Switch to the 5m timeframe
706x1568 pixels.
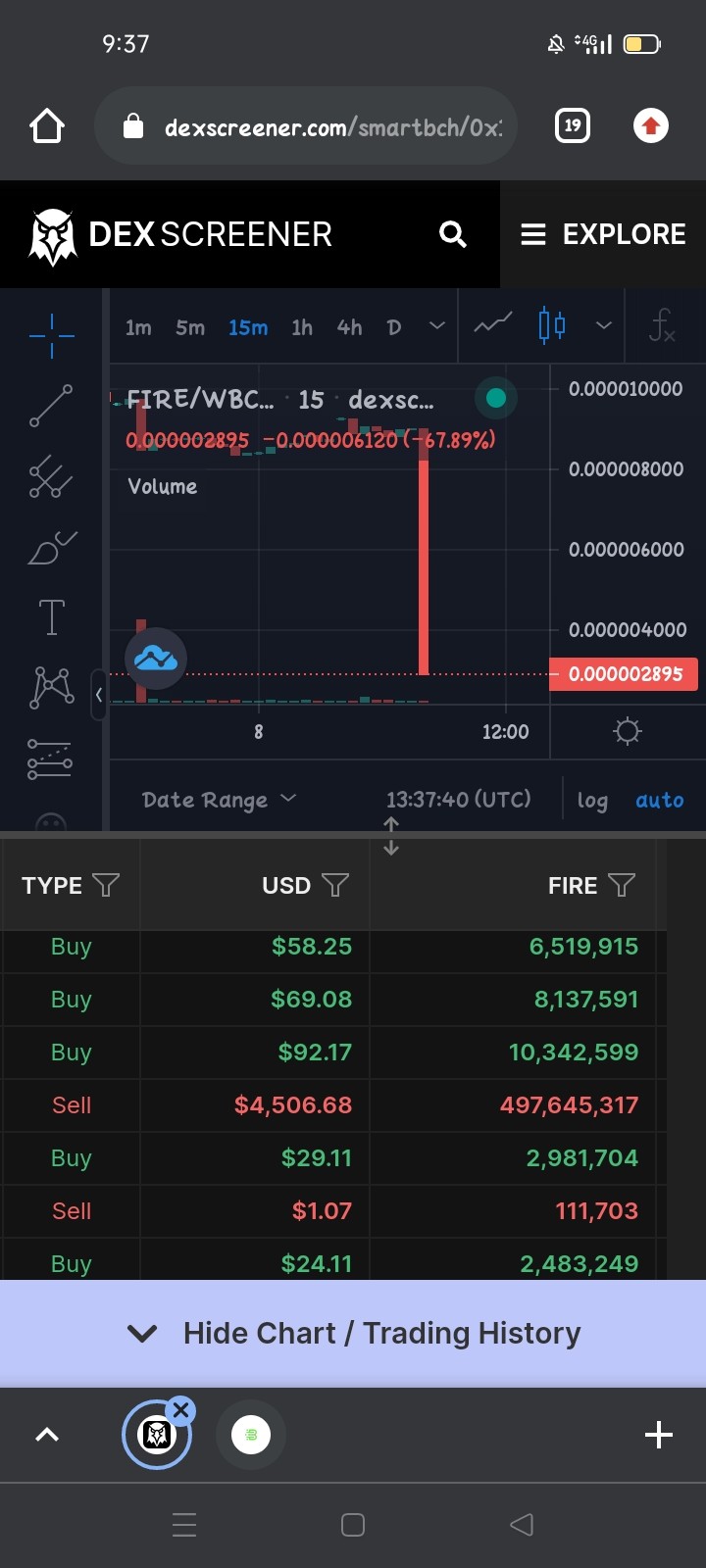pyautogui.click(x=190, y=327)
